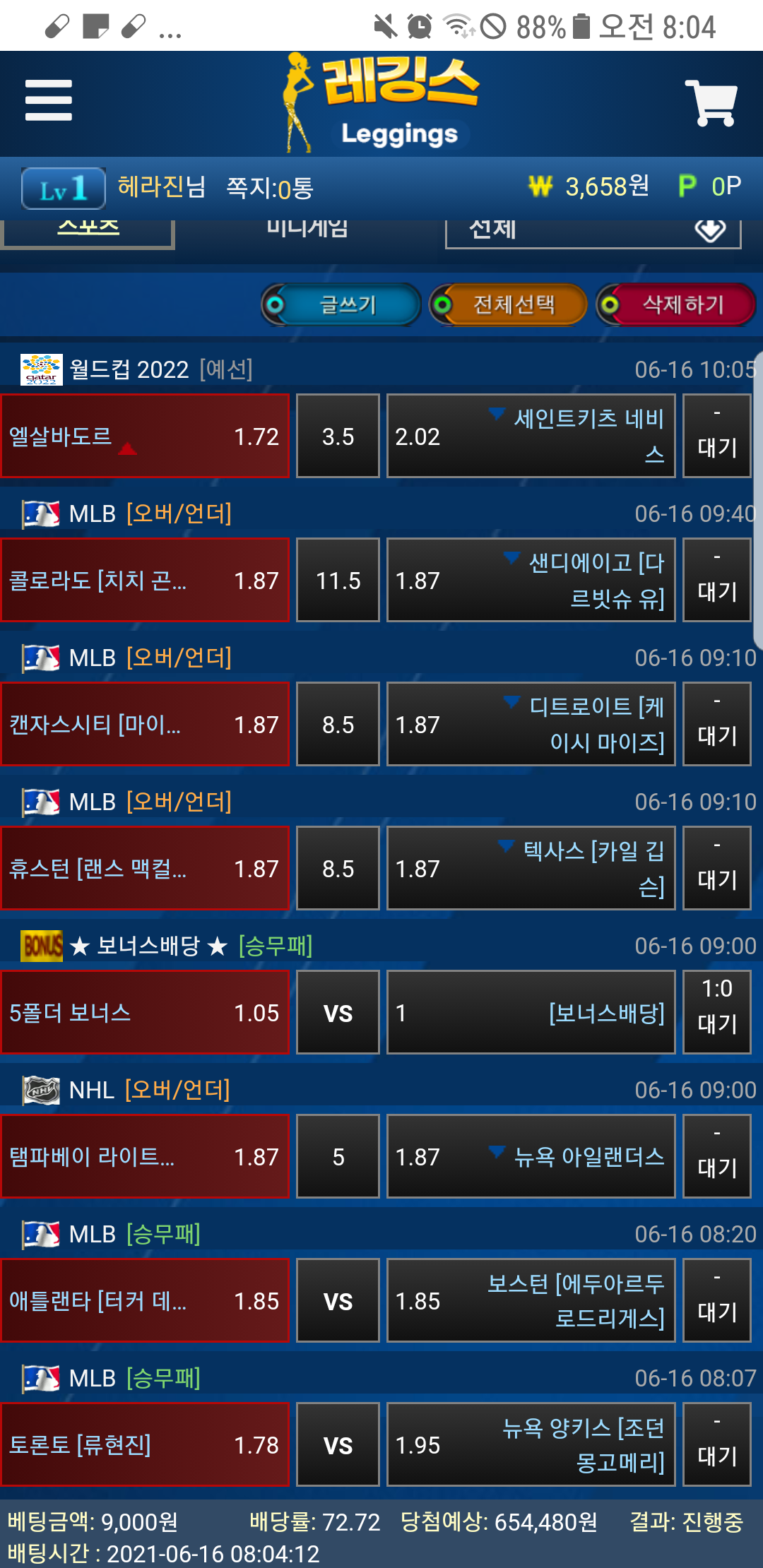The height and width of the screenshot is (1568, 763).
Task: Open the shopping cart
Action: 711,103
